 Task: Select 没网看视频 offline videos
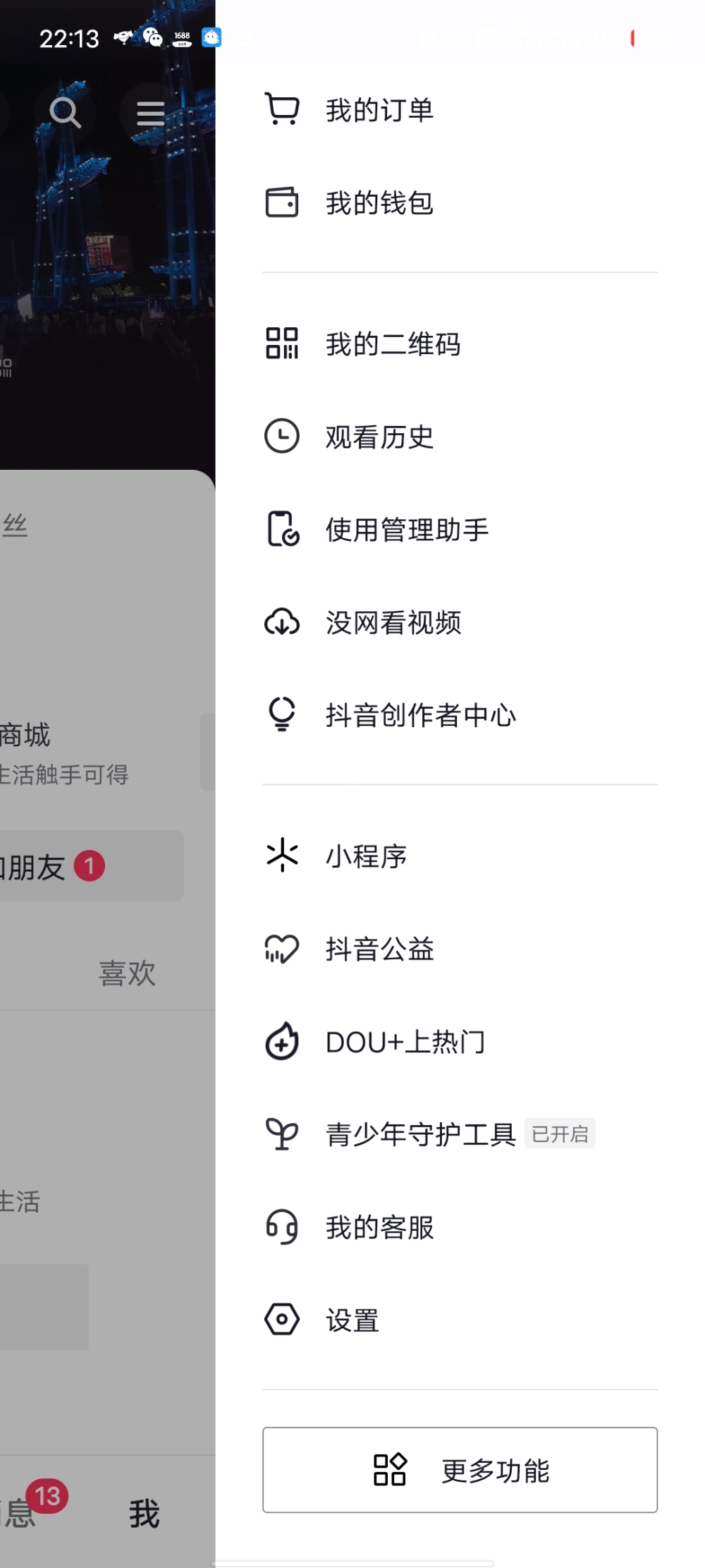[x=393, y=623]
